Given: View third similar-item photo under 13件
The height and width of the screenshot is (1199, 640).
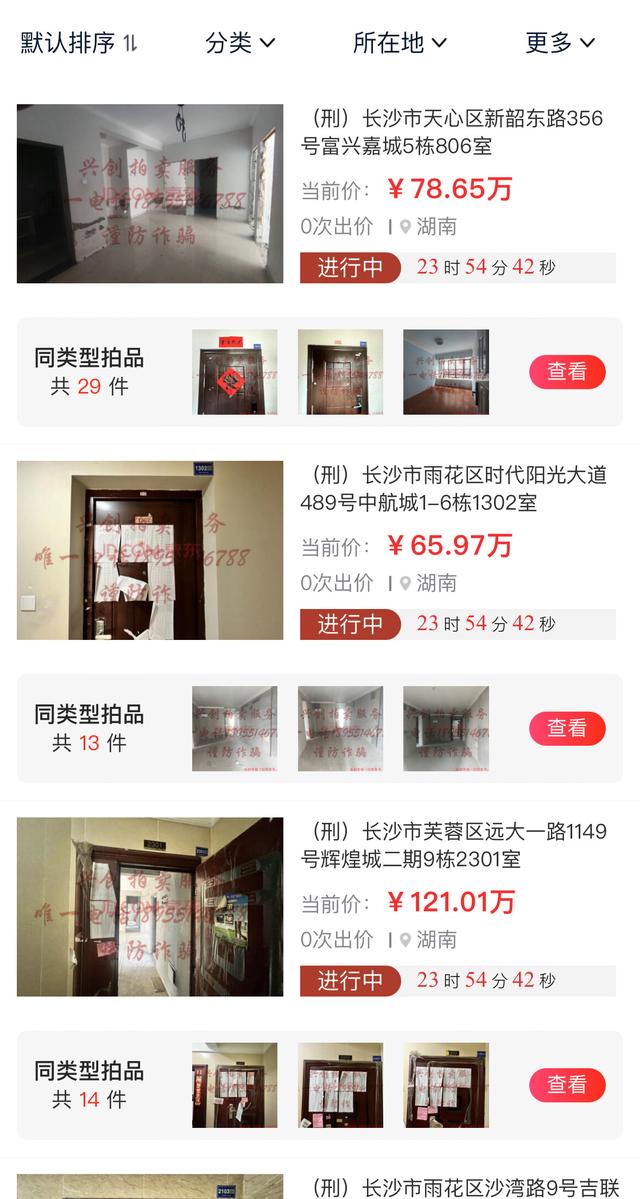Looking at the screenshot, I should coord(446,728).
